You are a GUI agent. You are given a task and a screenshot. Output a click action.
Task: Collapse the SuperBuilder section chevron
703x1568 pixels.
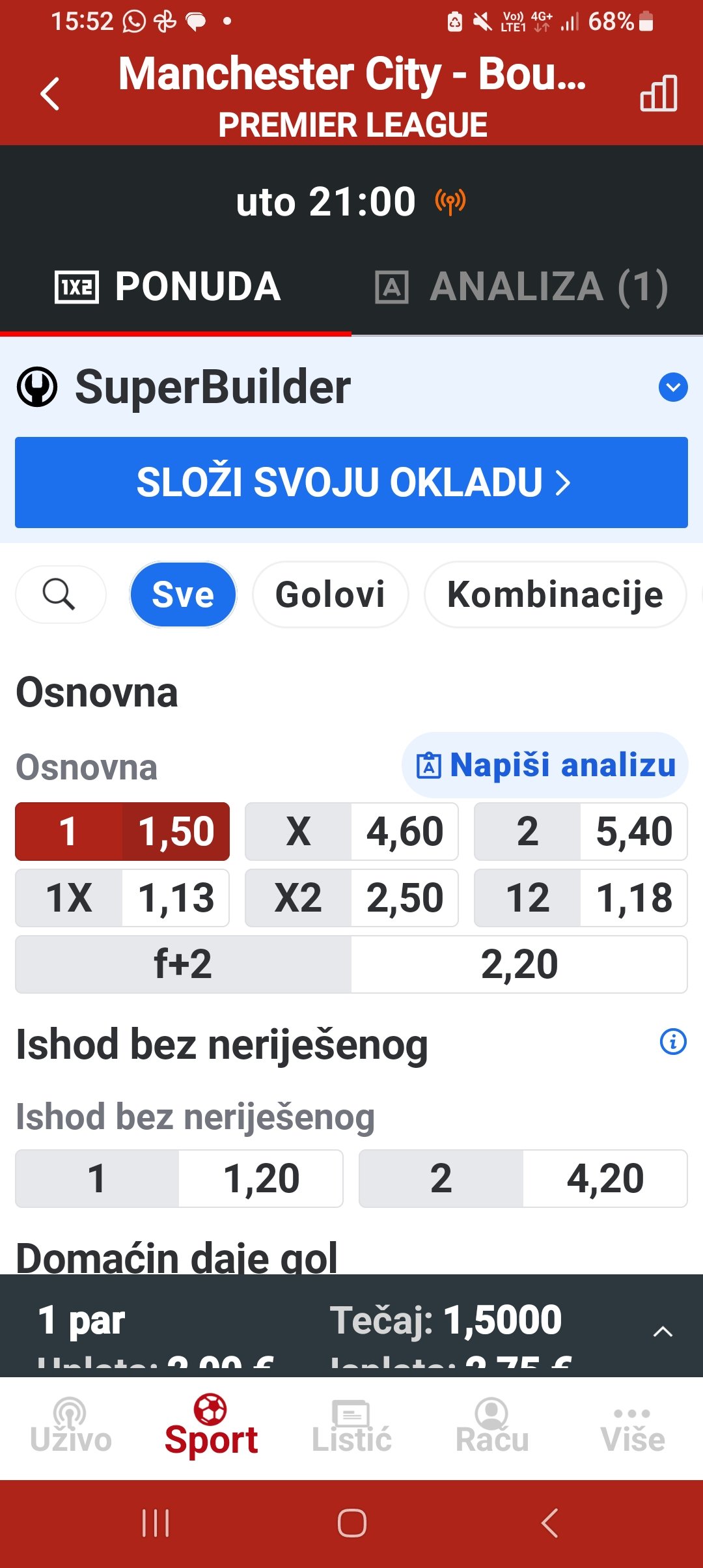pos(673,387)
